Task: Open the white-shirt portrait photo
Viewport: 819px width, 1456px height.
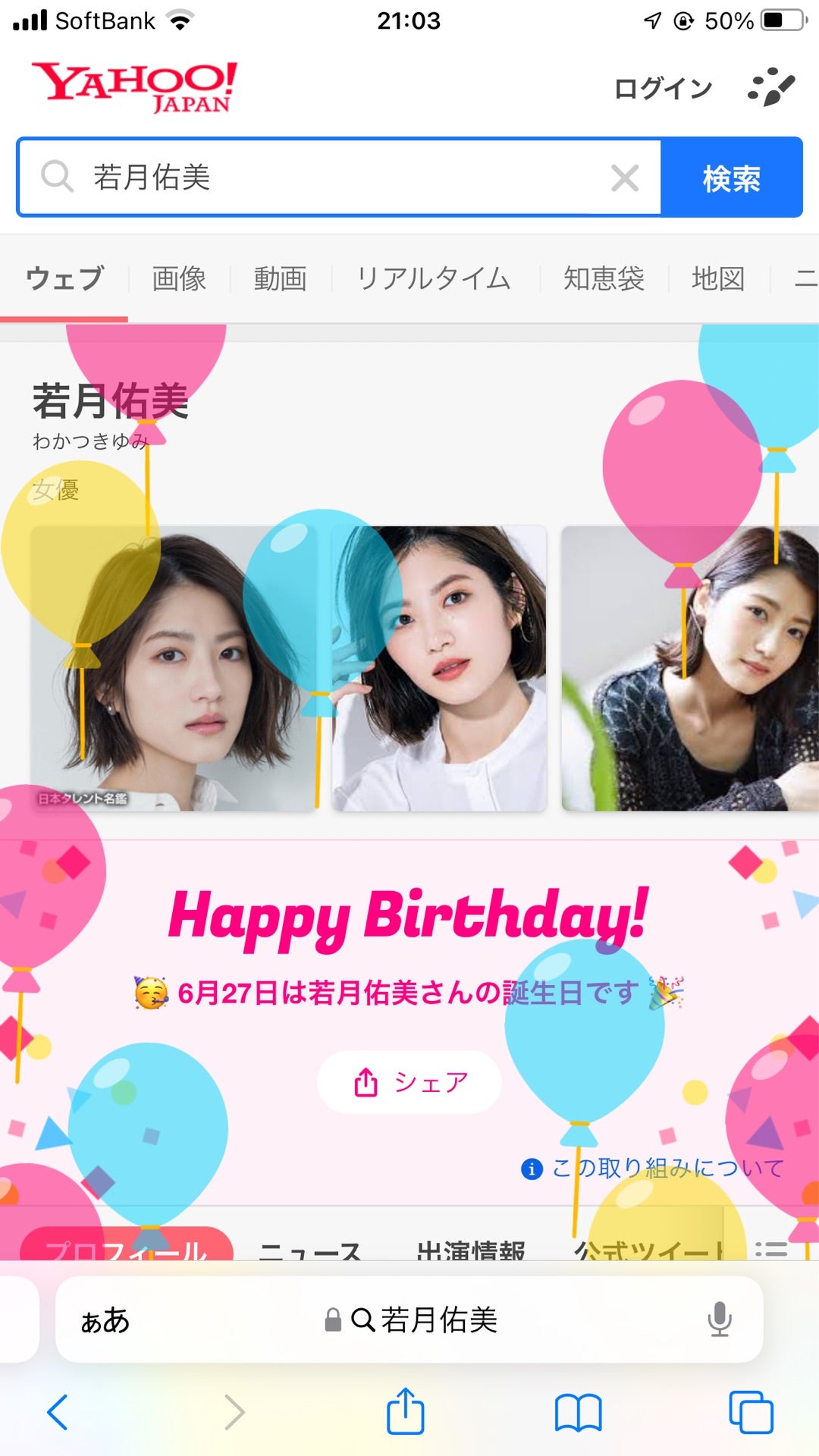Action: [x=439, y=669]
